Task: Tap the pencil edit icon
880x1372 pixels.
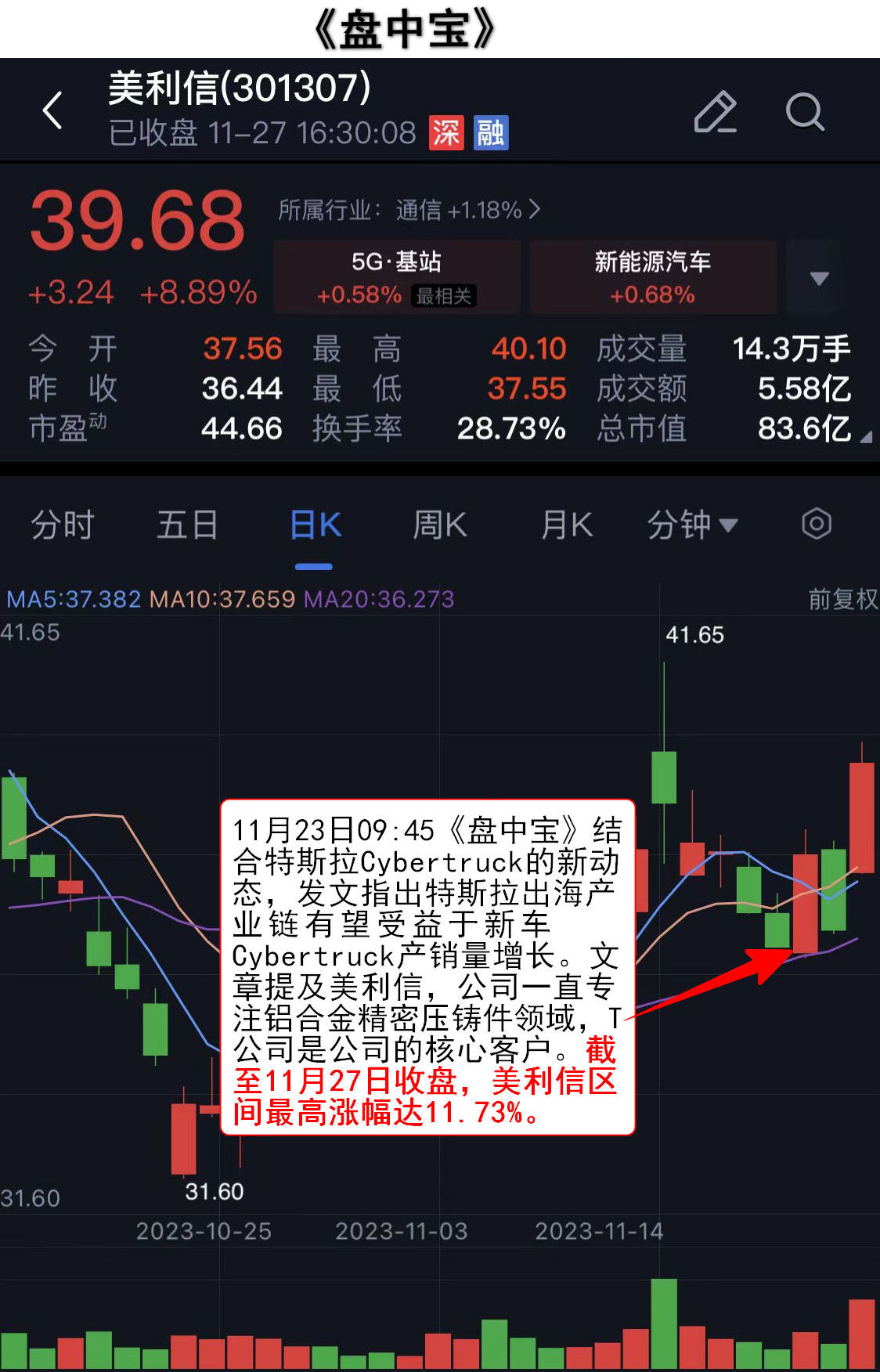Action: pos(716,112)
